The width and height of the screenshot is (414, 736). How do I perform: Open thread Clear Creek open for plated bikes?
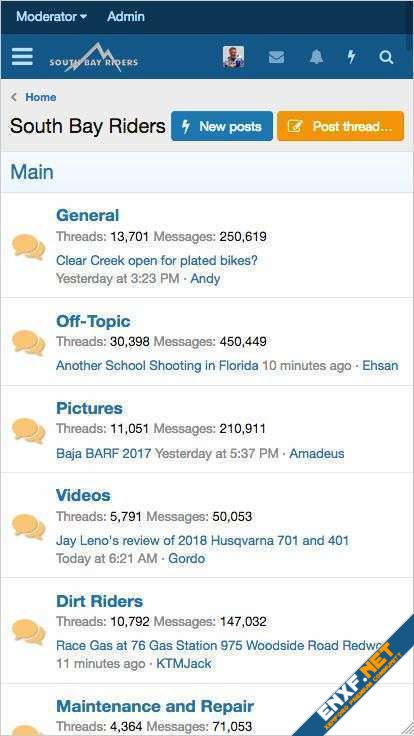(157, 260)
